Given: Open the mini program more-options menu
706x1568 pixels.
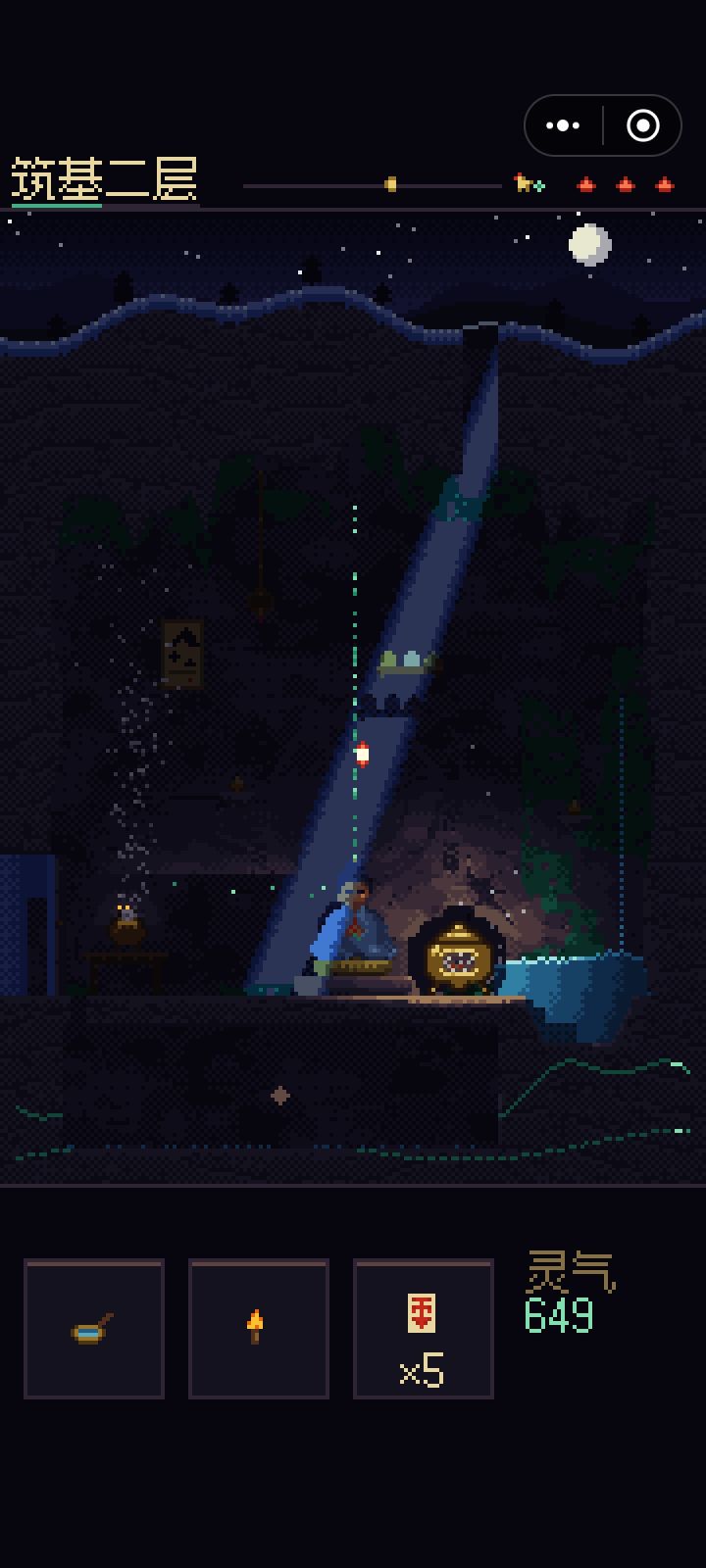Looking at the screenshot, I should pyautogui.click(x=563, y=125).
